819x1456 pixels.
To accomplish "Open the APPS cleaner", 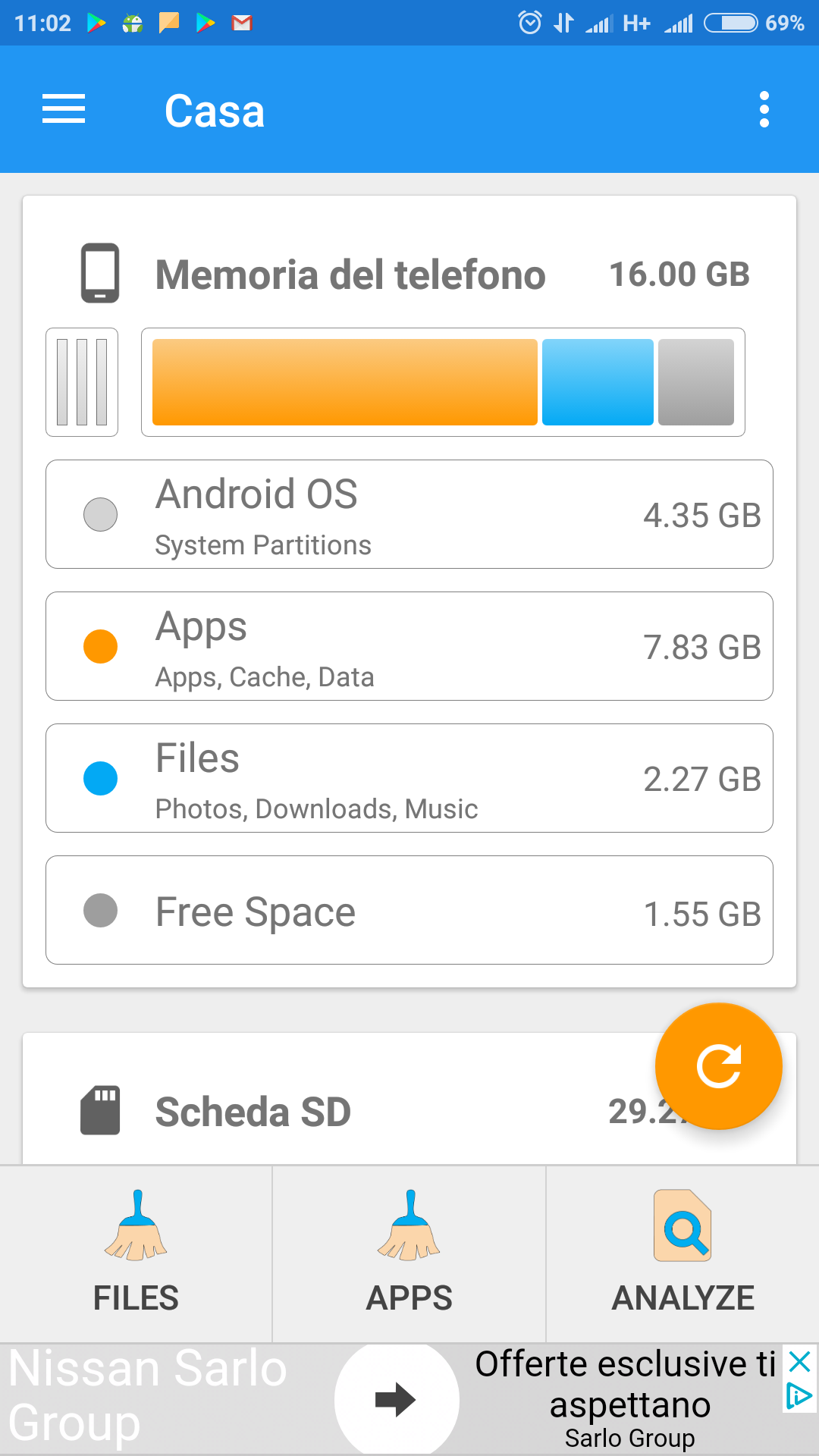I will click(409, 1254).
